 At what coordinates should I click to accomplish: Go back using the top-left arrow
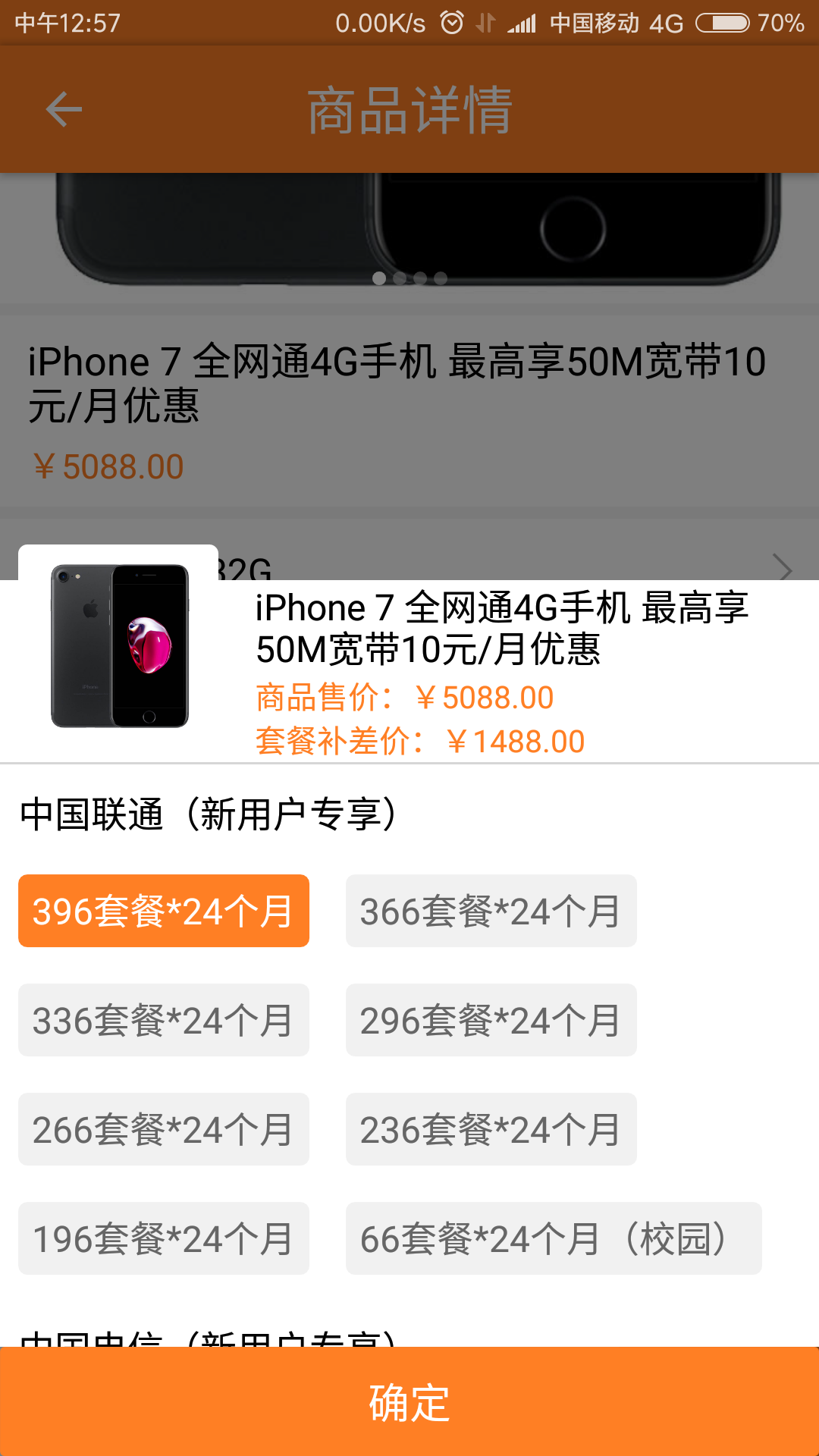(x=64, y=110)
